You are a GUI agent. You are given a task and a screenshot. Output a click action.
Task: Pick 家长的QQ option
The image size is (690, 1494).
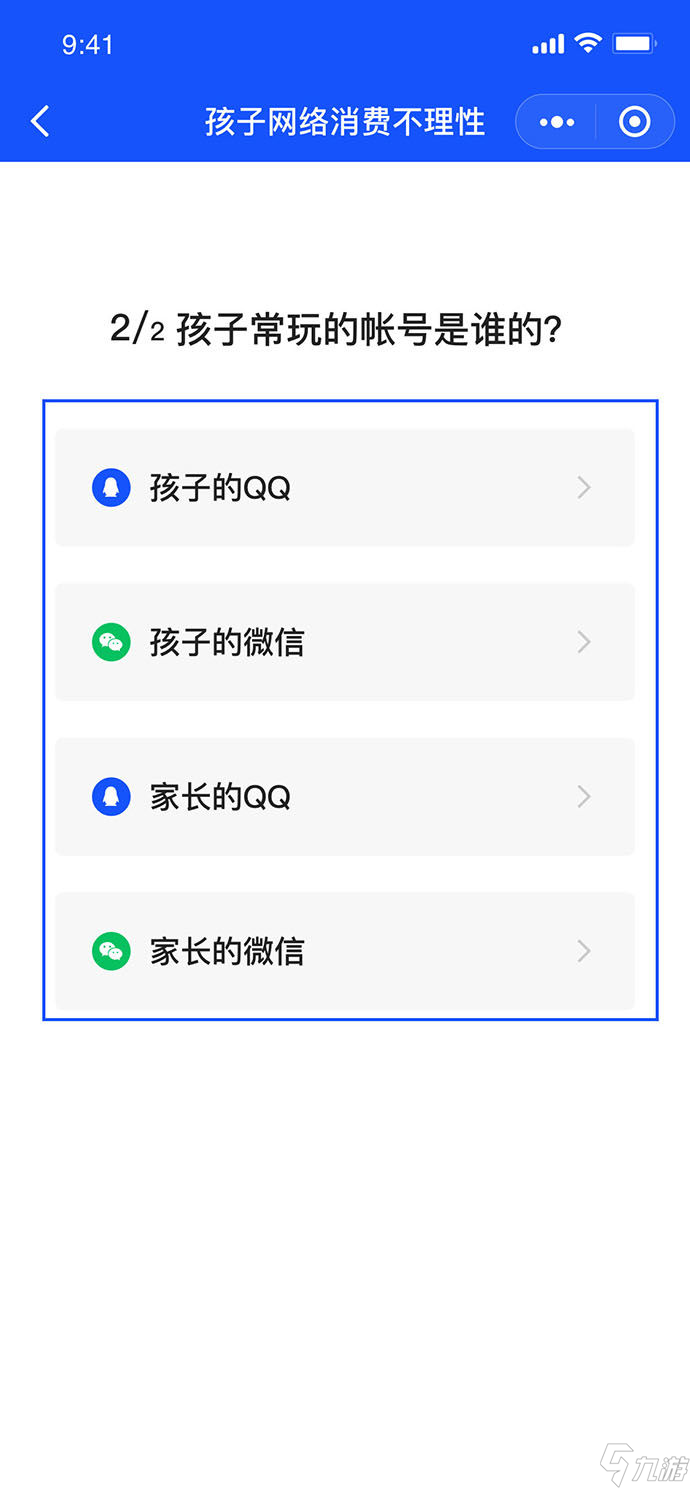click(x=344, y=797)
